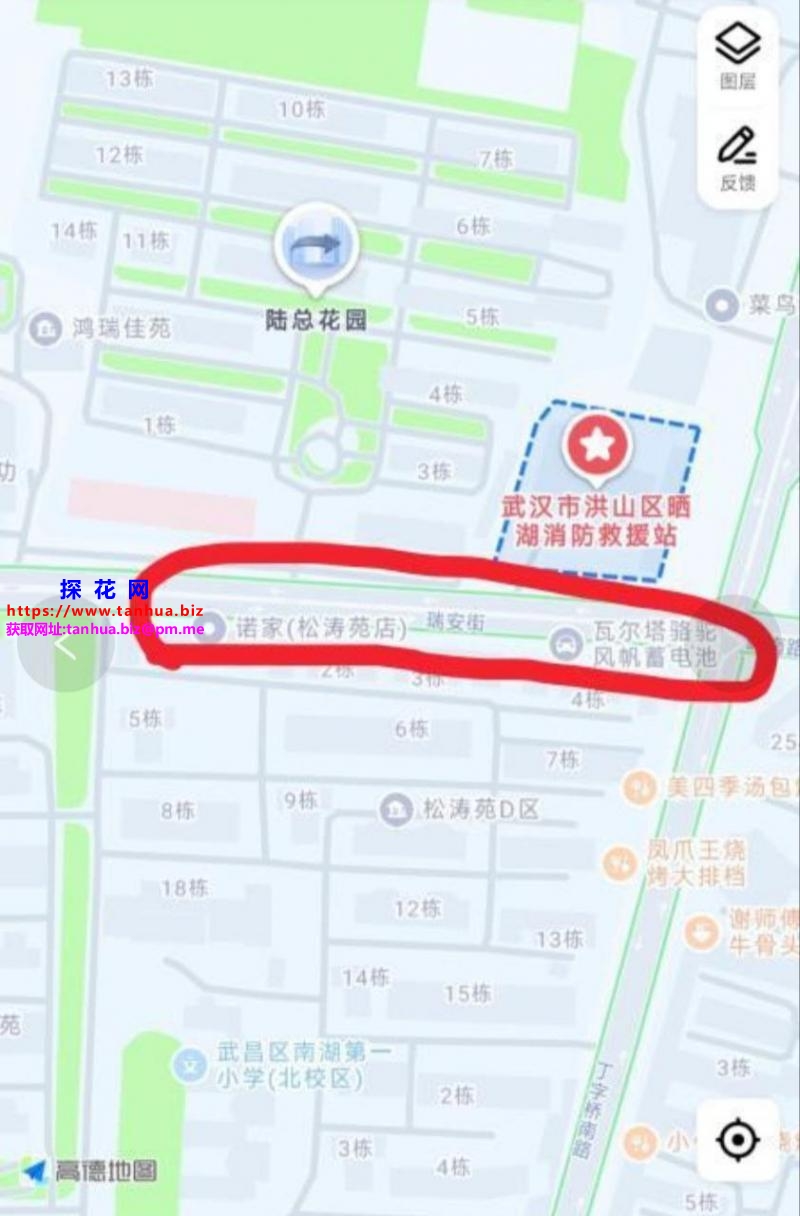
Task: Tap the red-star 晒湖消防救援站 pin
Action: (597, 444)
